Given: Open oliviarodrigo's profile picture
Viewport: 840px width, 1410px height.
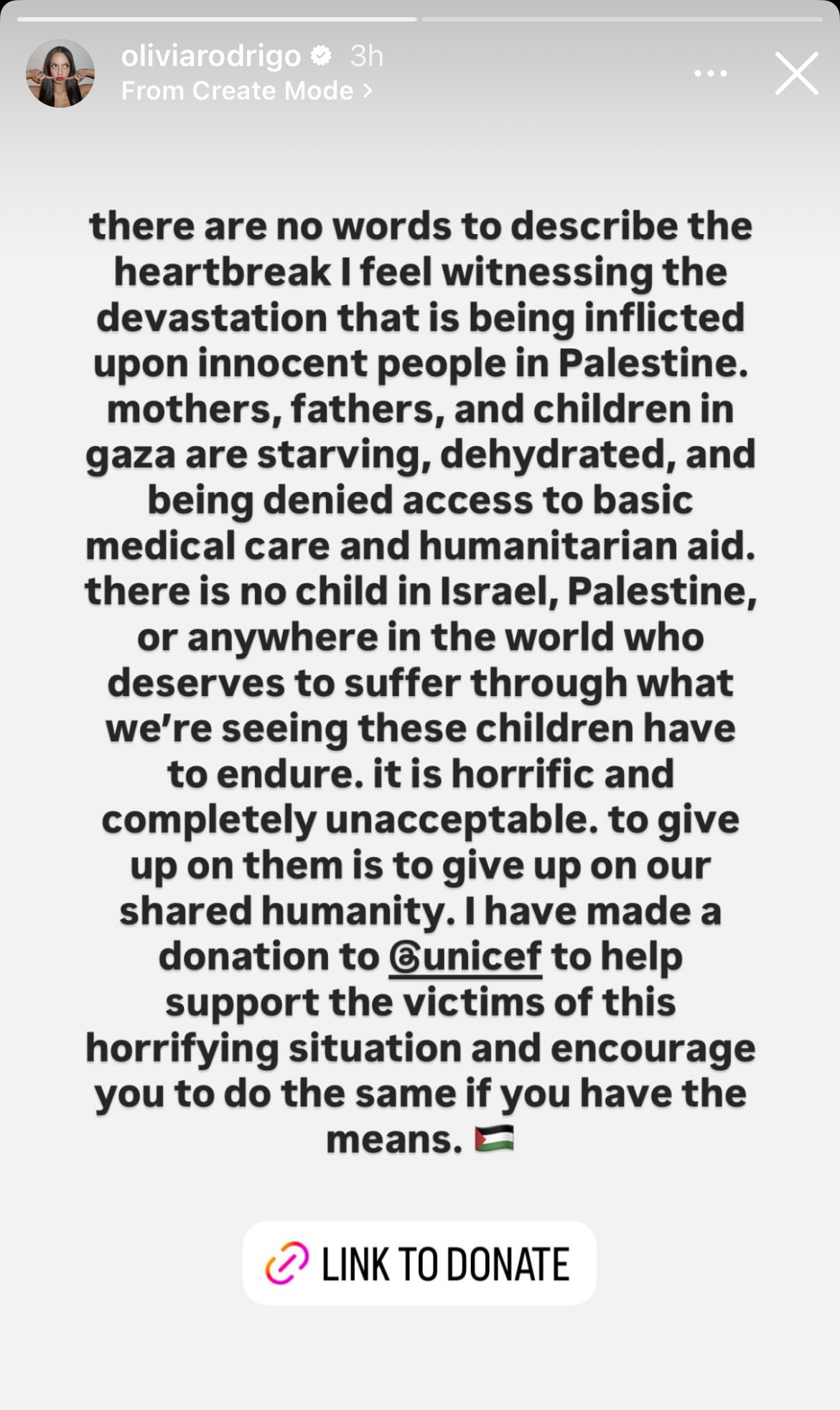Looking at the screenshot, I should click(x=60, y=73).
